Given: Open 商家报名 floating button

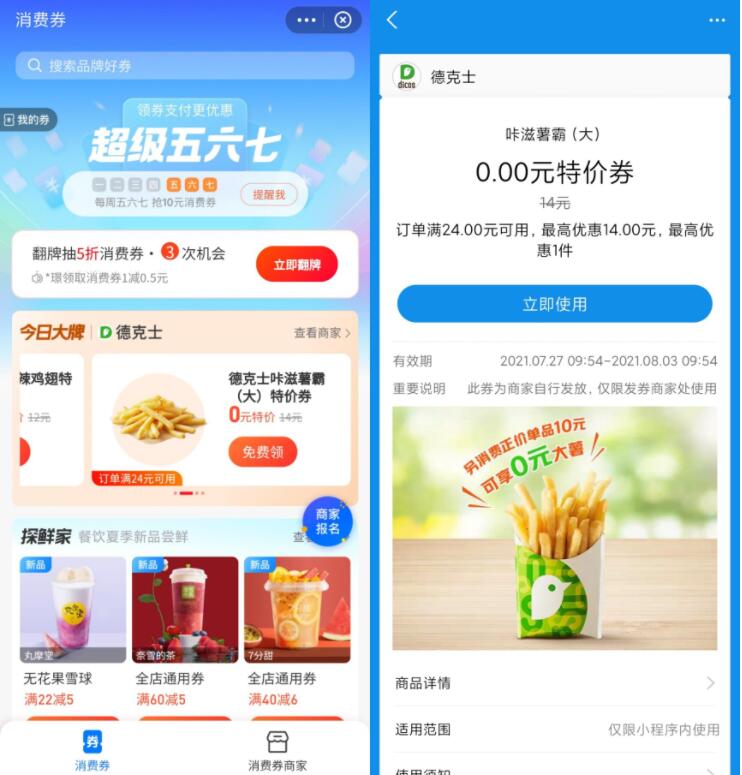Looking at the screenshot, I should 328,521.
